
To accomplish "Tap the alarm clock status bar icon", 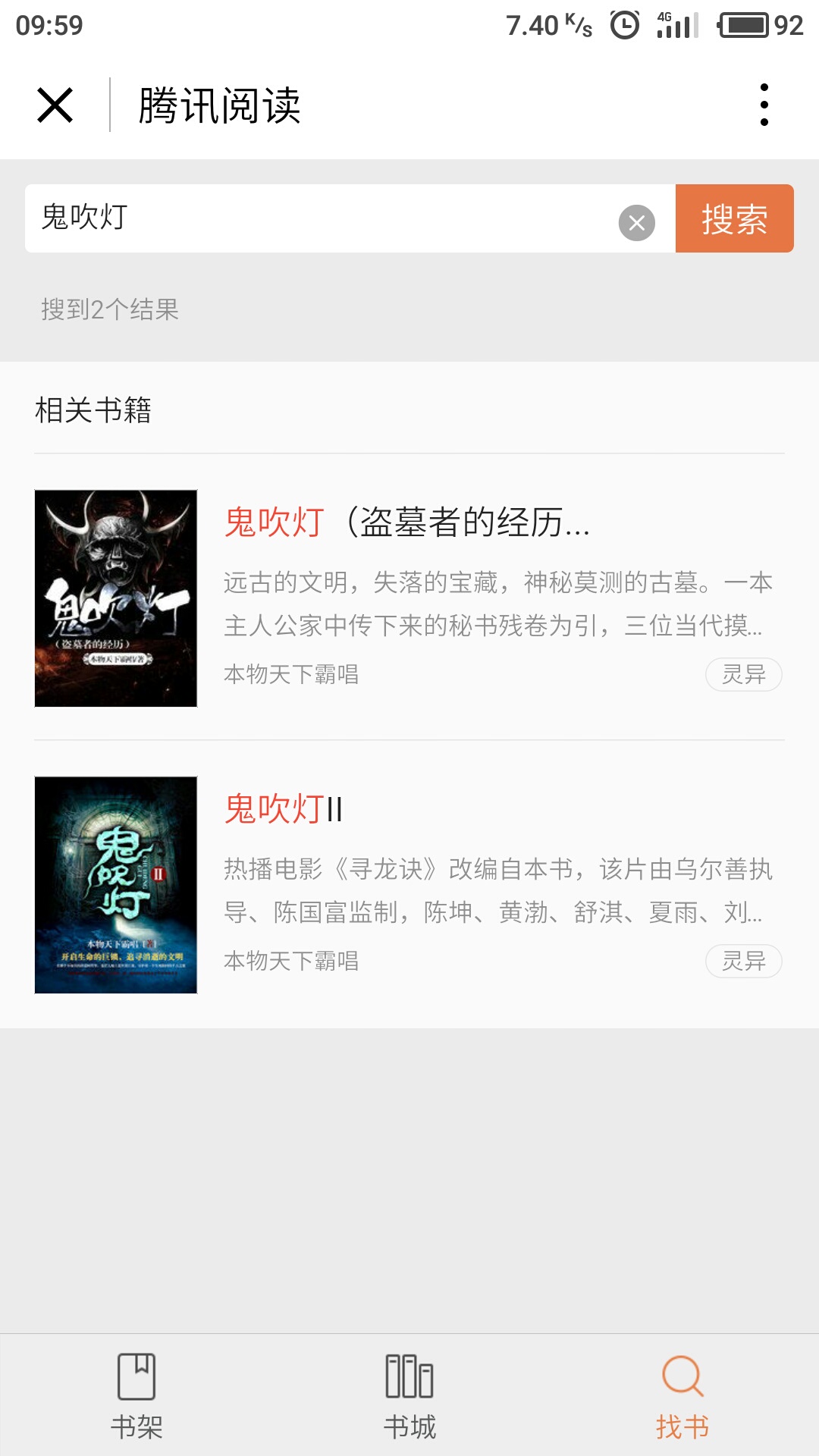I will [623, 24].
